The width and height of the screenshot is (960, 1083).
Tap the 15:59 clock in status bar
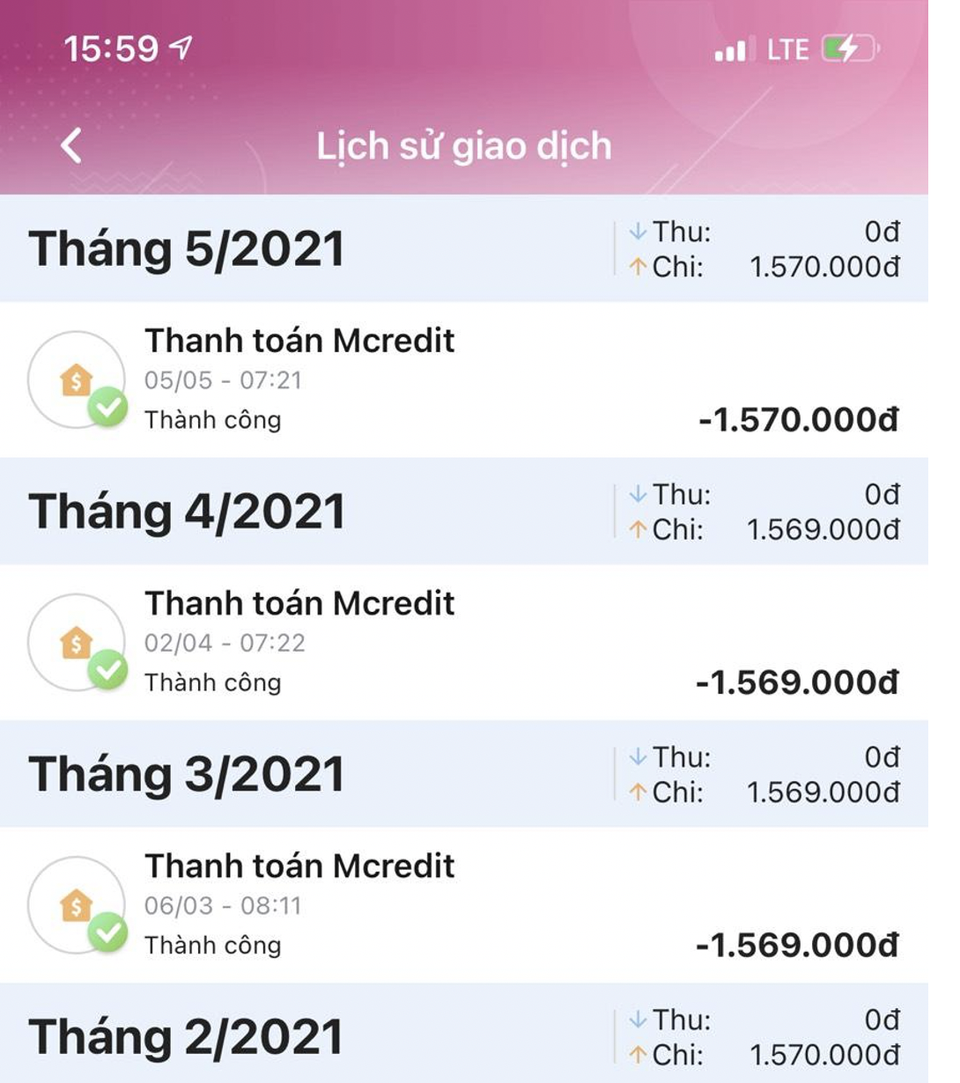pyautogui.click(x=113, y=48)
